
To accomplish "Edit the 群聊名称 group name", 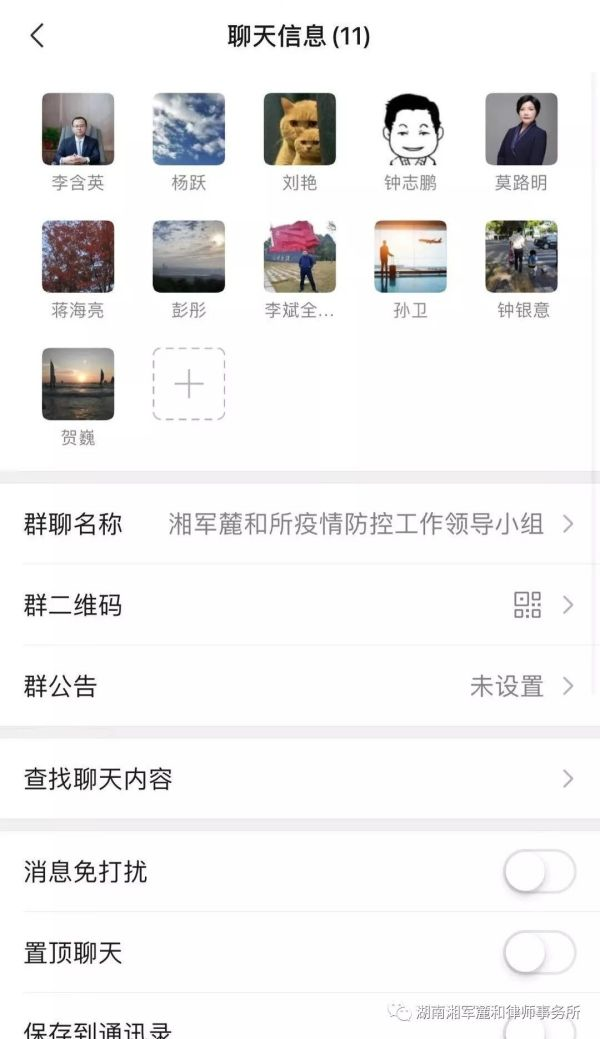I will coord(300,524).
